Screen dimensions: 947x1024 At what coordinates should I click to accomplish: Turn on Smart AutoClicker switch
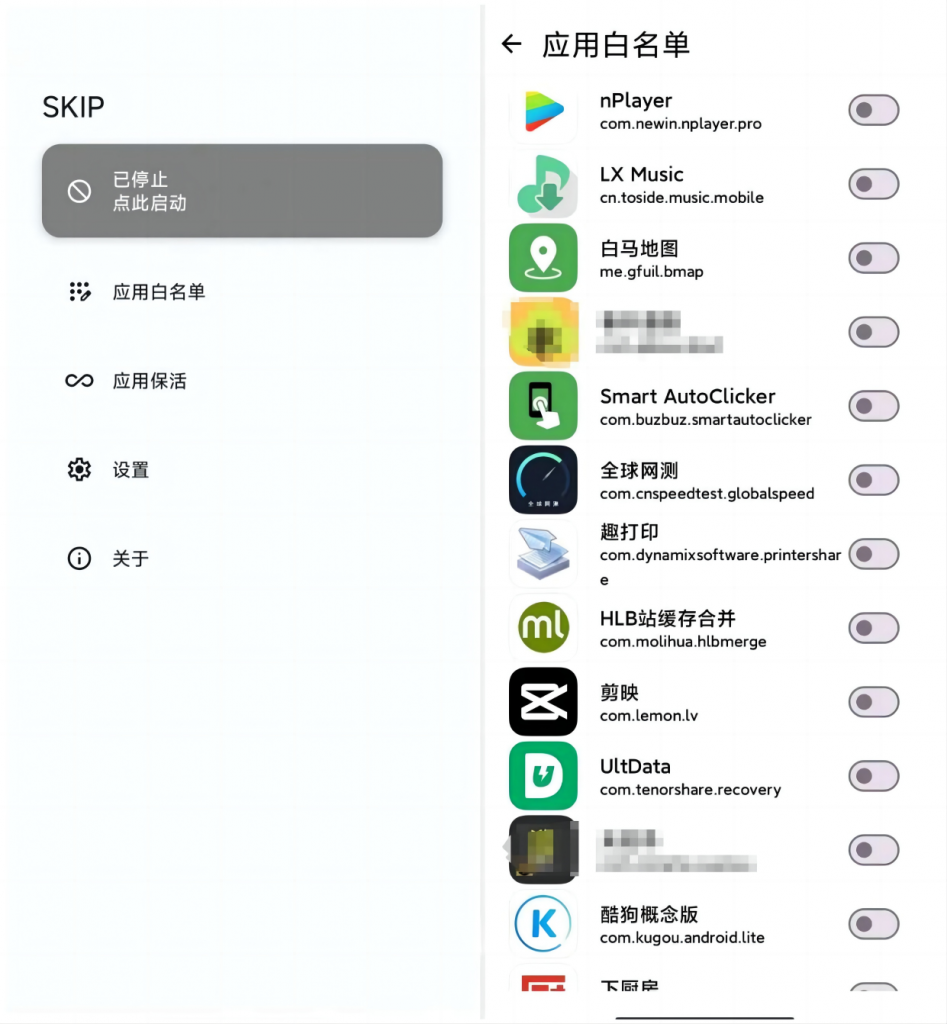click(873, 406)
